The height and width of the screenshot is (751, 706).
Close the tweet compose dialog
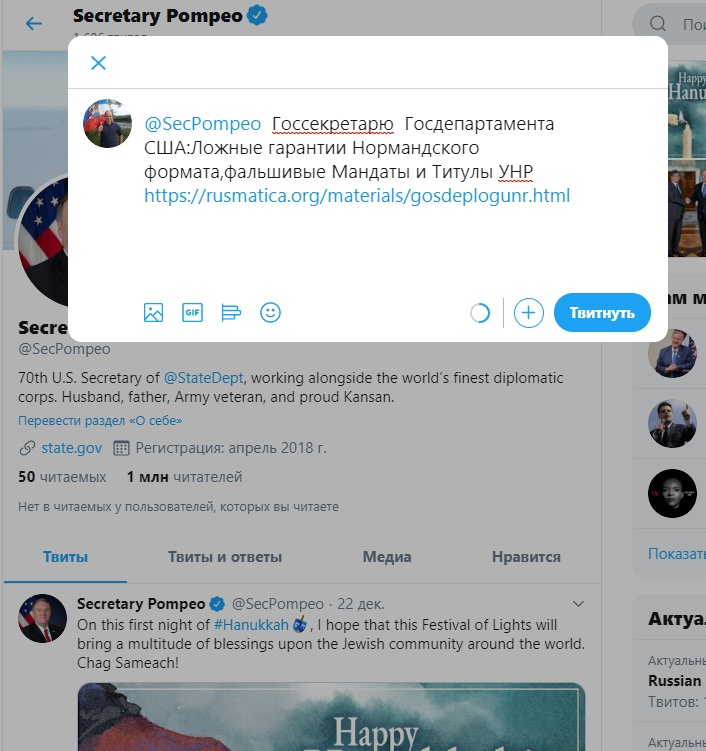98,63
